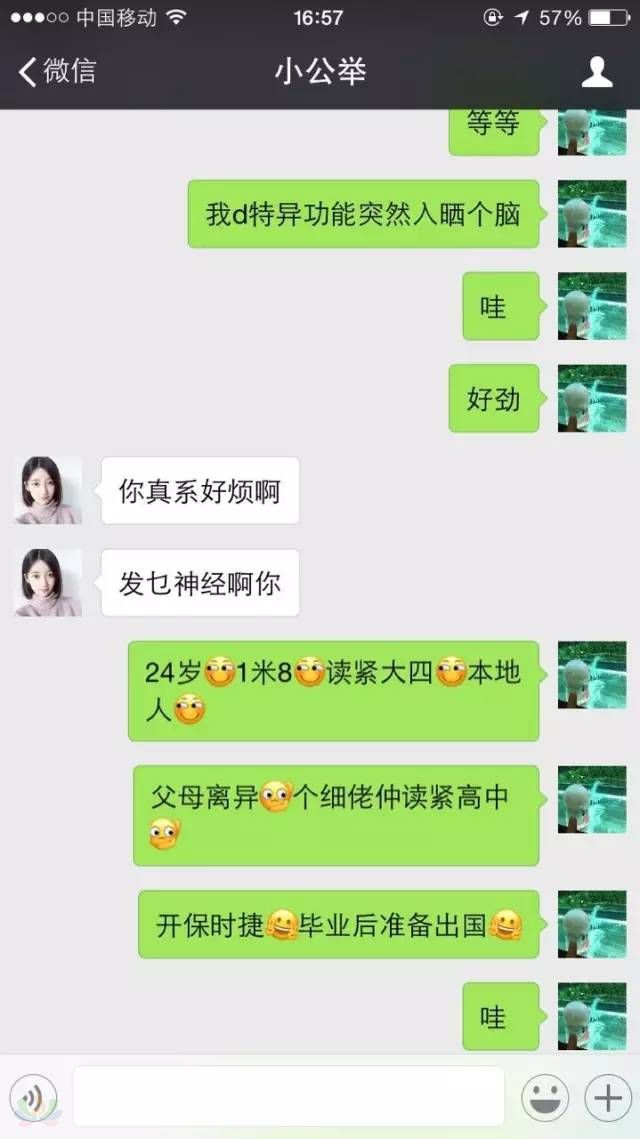
Task: Go back to the 微信 chat list
Action: point(57,72)
